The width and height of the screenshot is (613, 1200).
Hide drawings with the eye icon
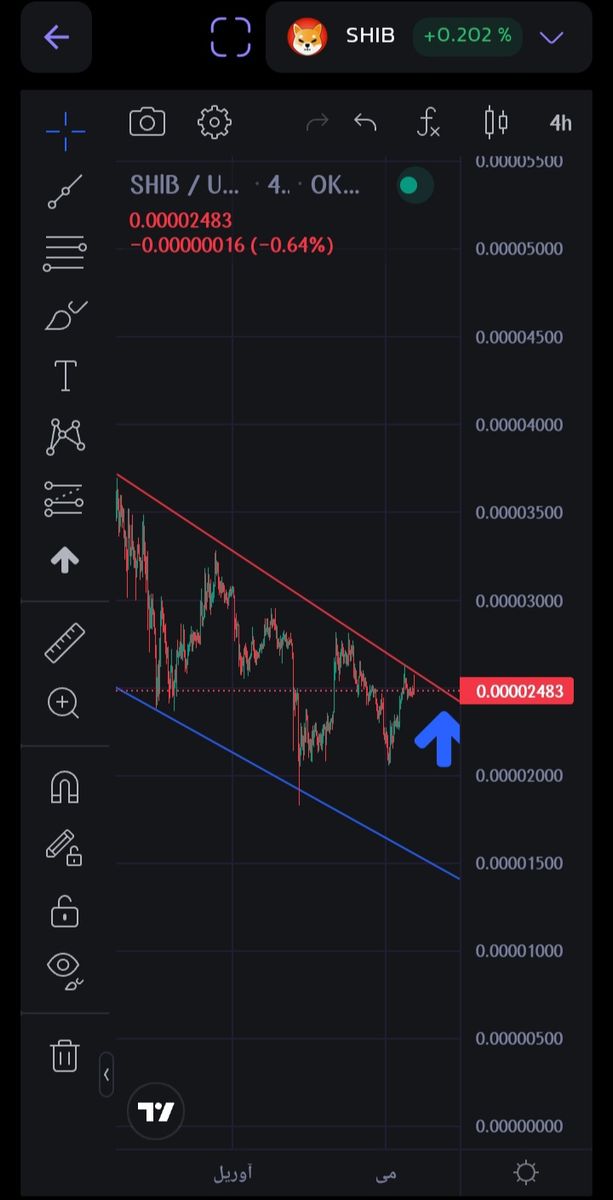[65, 970]
